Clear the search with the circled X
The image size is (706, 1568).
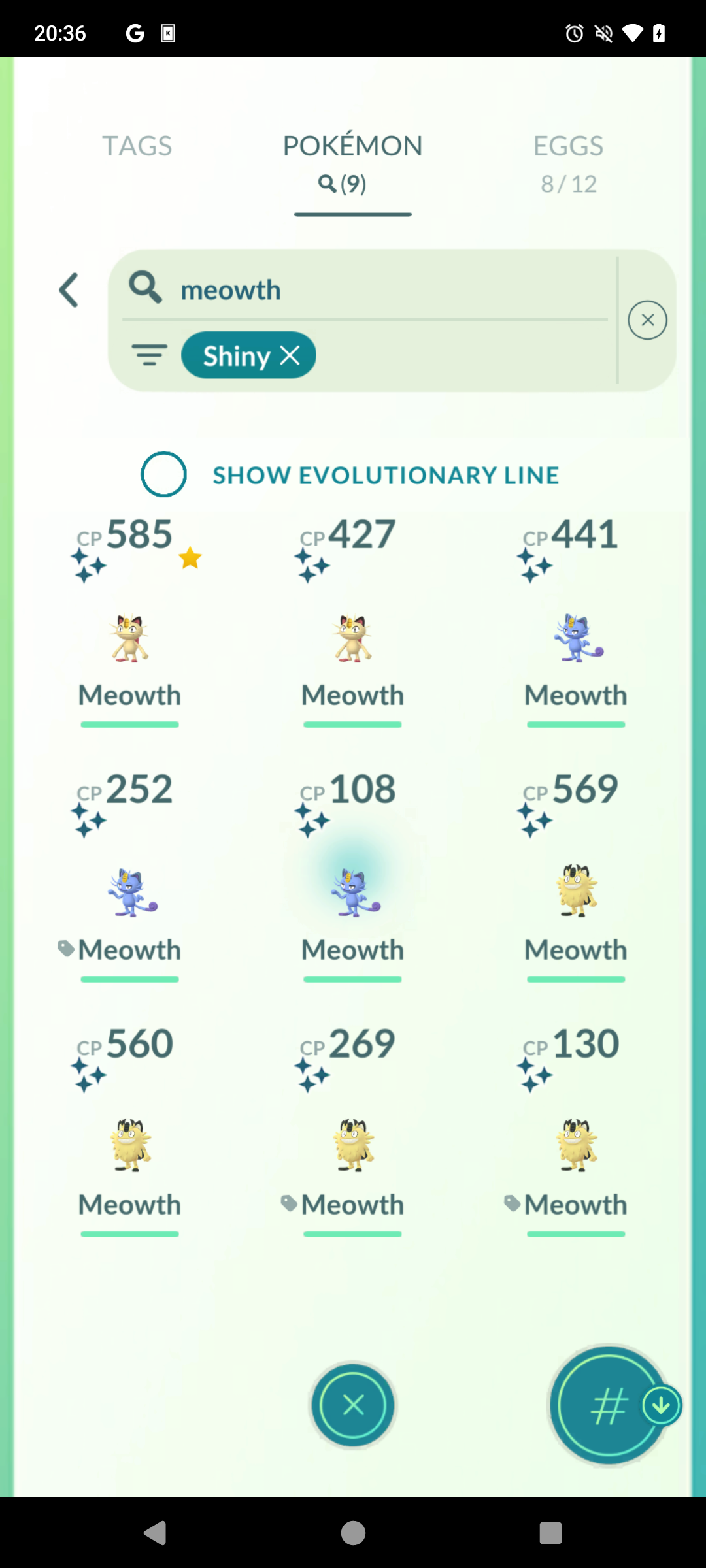[x=647, y=320]
